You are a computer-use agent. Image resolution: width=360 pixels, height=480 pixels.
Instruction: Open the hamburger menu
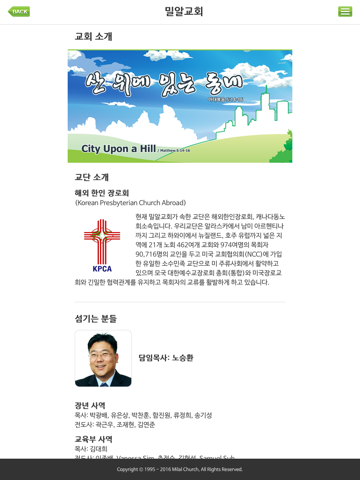click(345, 12)
